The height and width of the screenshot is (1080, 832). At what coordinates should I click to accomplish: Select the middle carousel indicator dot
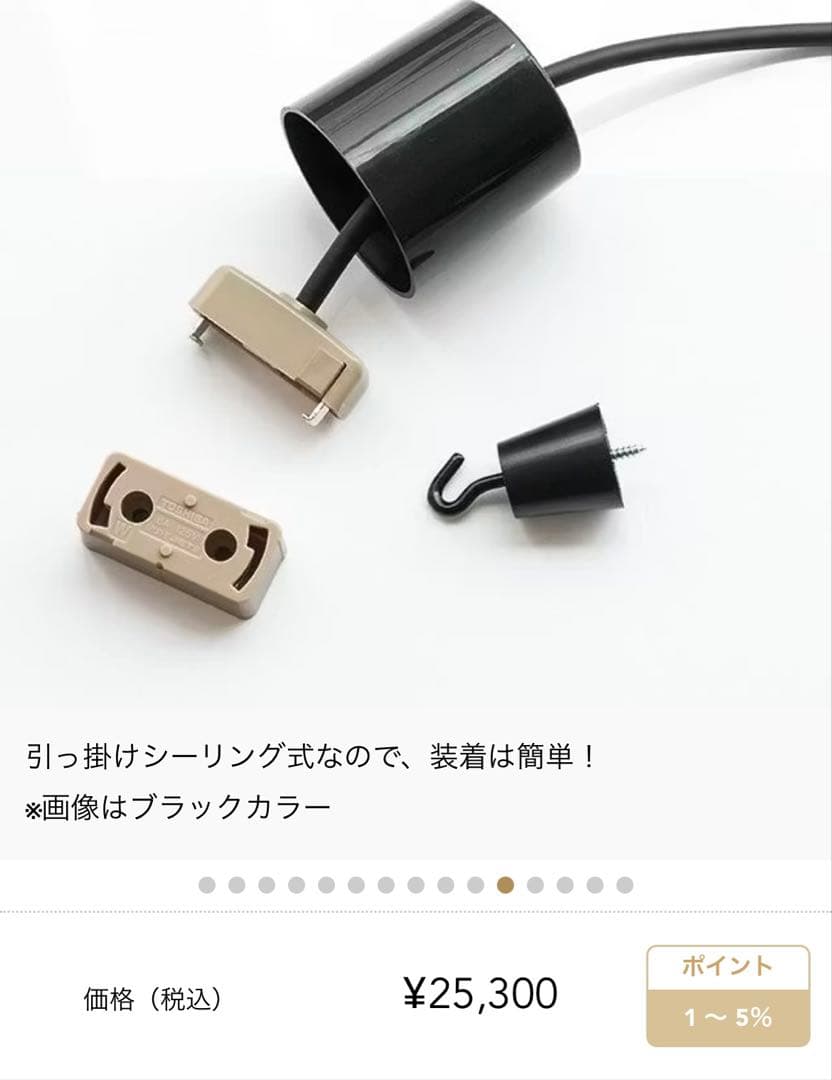tap(415, 885)
